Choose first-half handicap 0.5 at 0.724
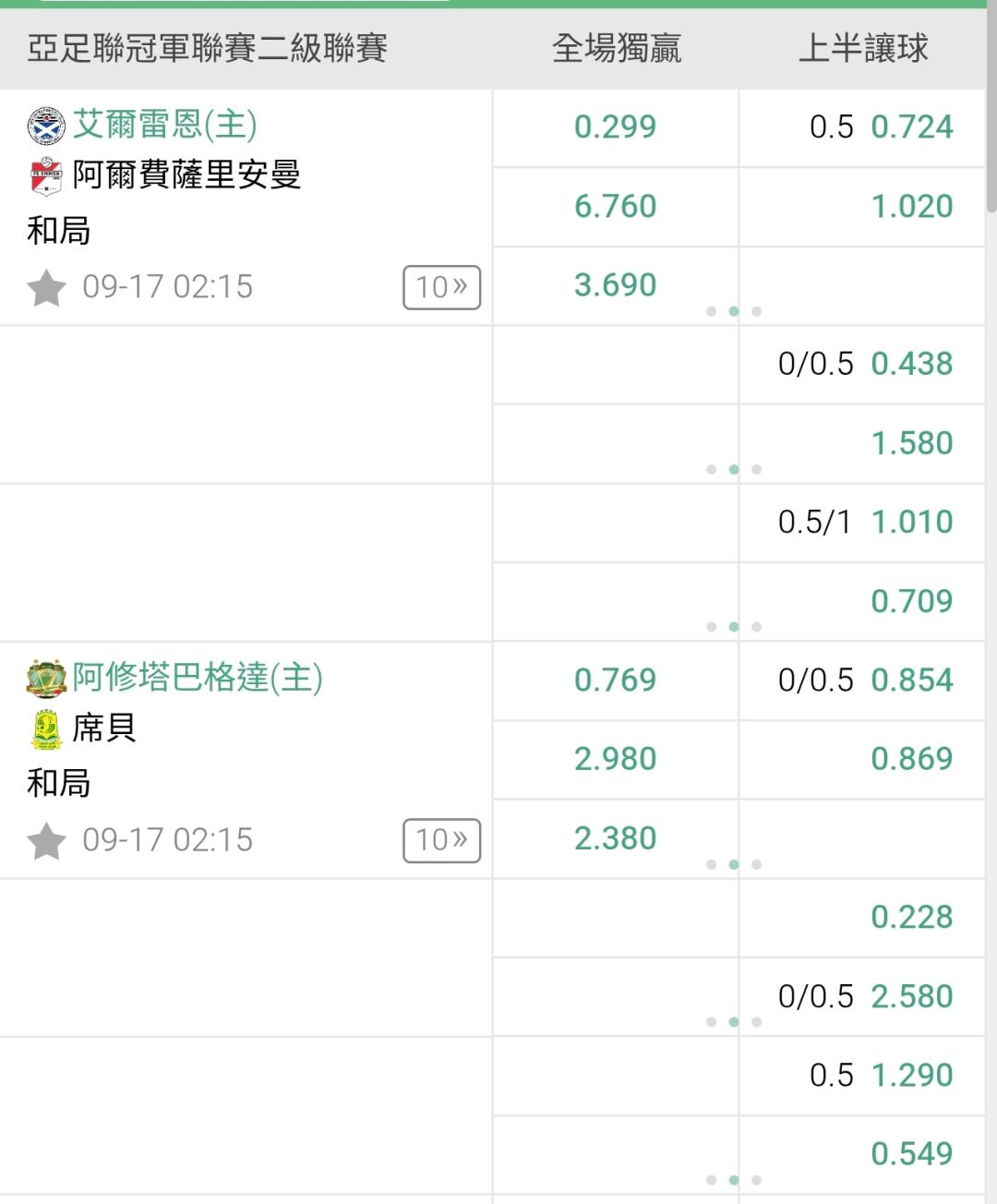The width and height of the screenshot is (997, 1204). (862, 127)
